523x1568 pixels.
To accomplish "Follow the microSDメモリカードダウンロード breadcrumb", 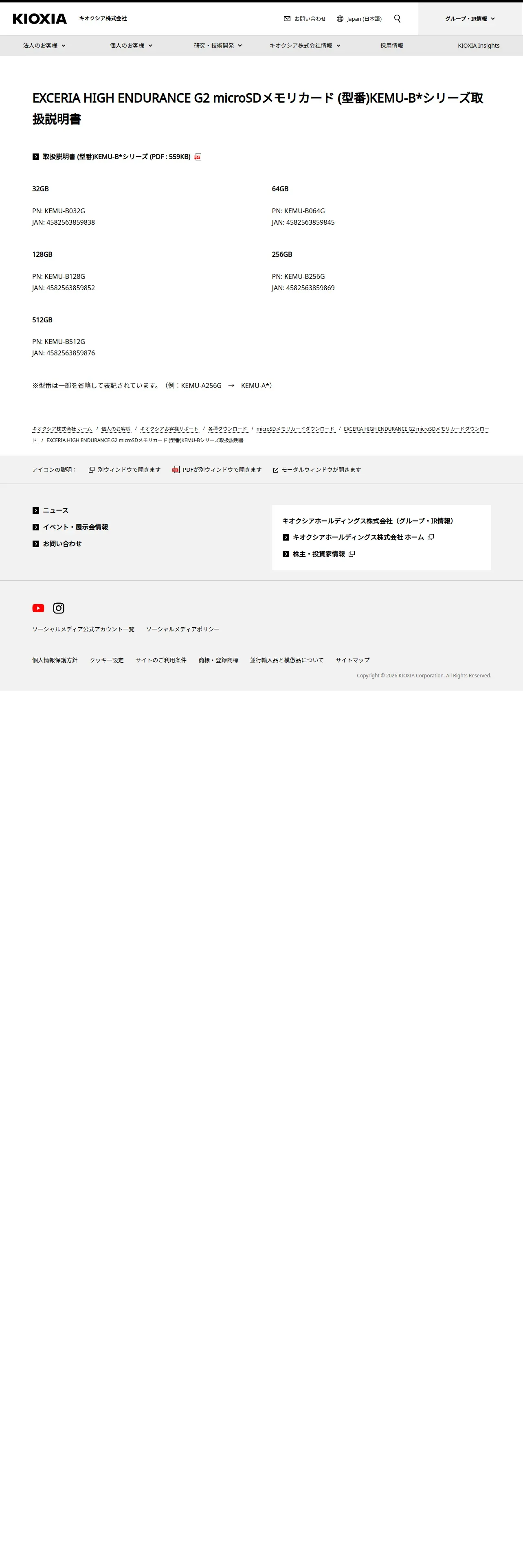I will click(295, 429).
